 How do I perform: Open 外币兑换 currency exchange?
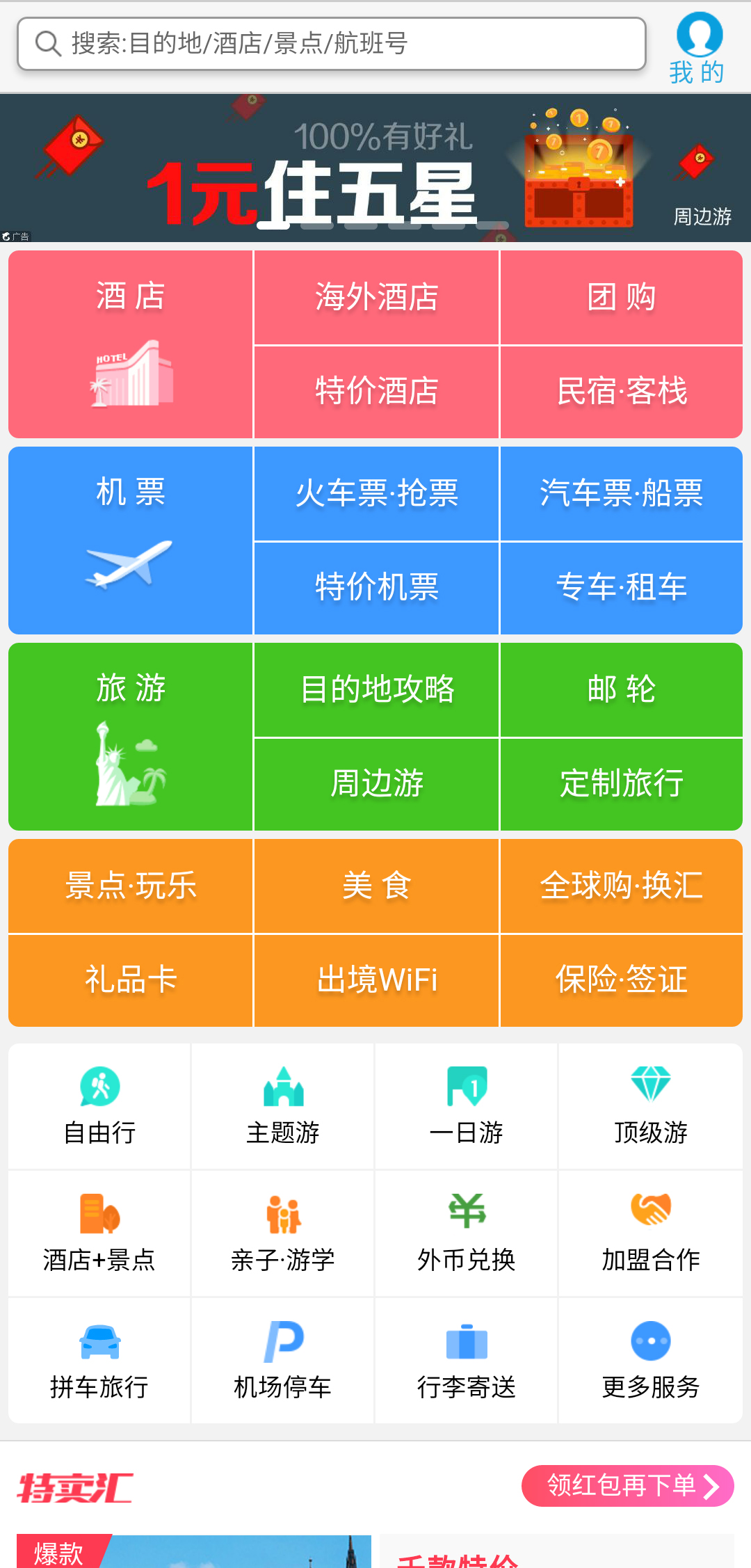point(466,1233)
